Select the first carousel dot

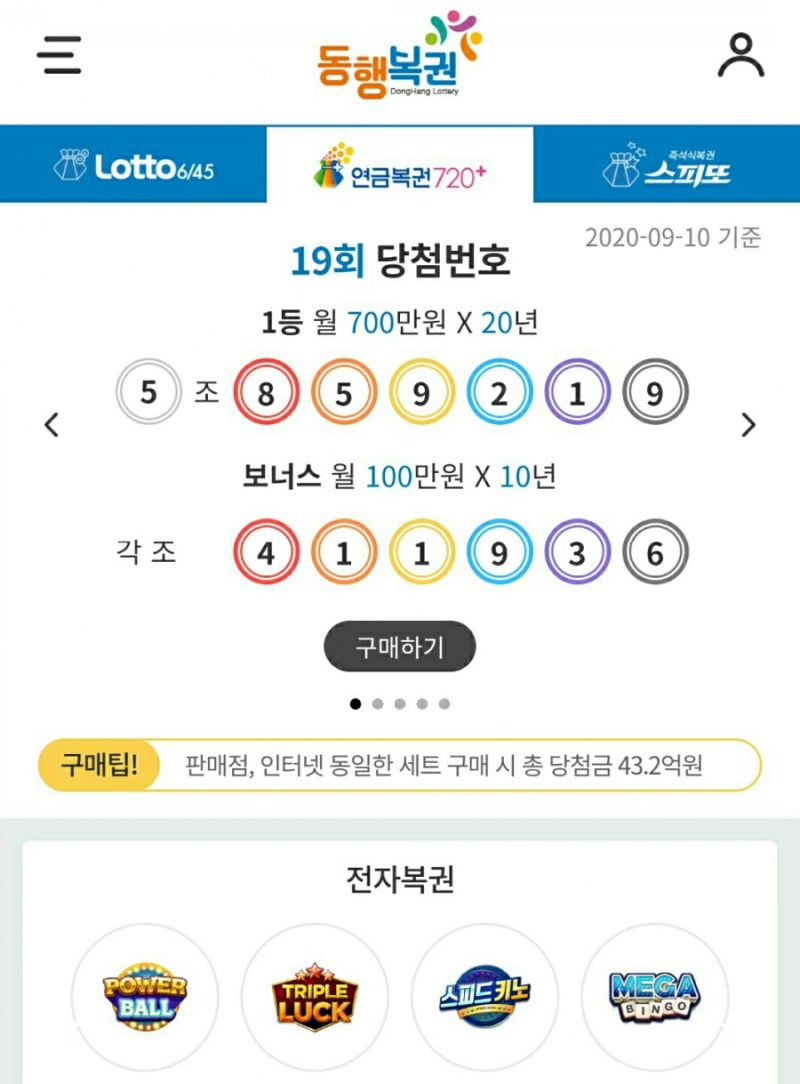click(x=353, y=703)
